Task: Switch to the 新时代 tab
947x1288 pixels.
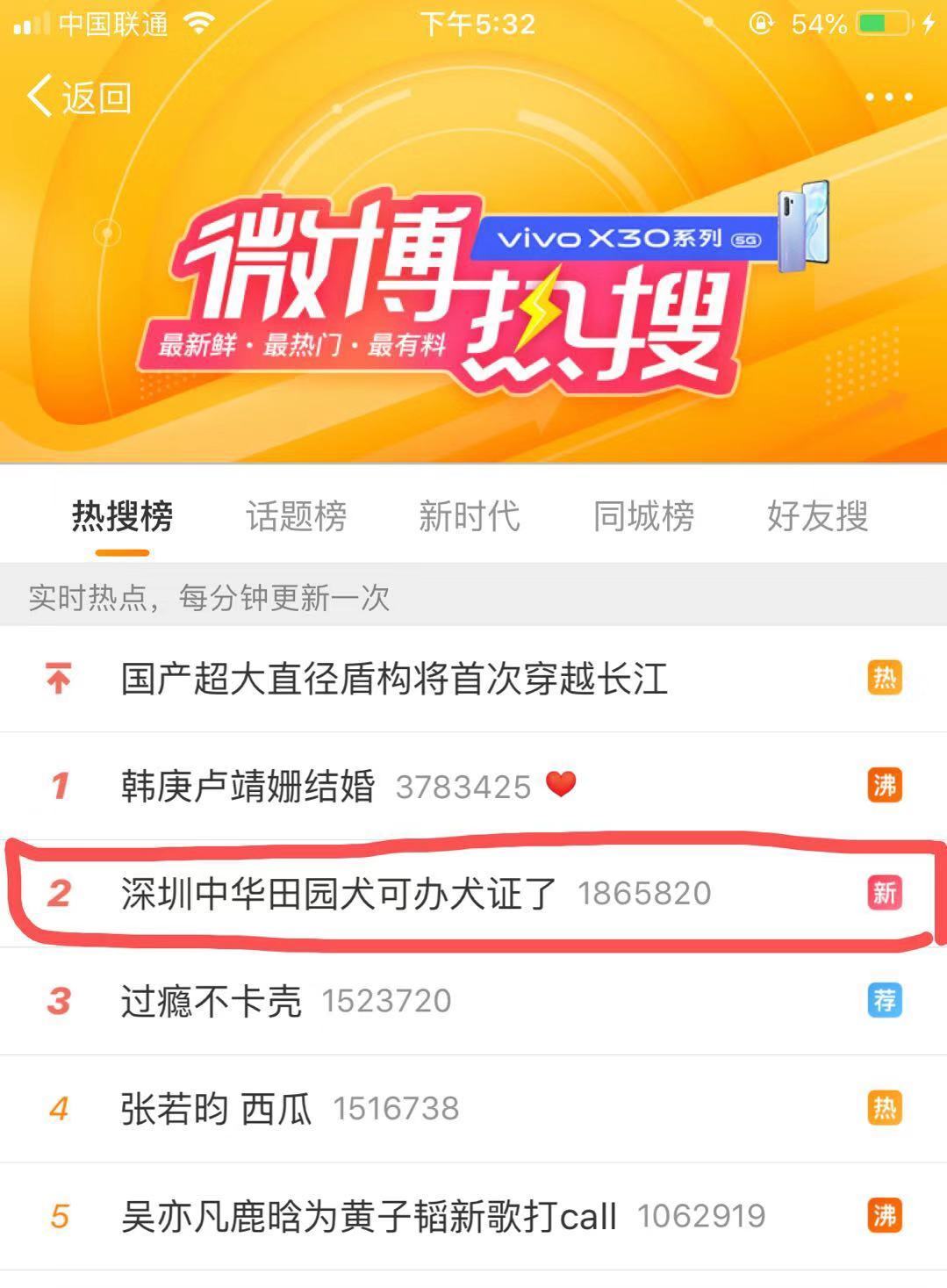Action: click(470, 516)
